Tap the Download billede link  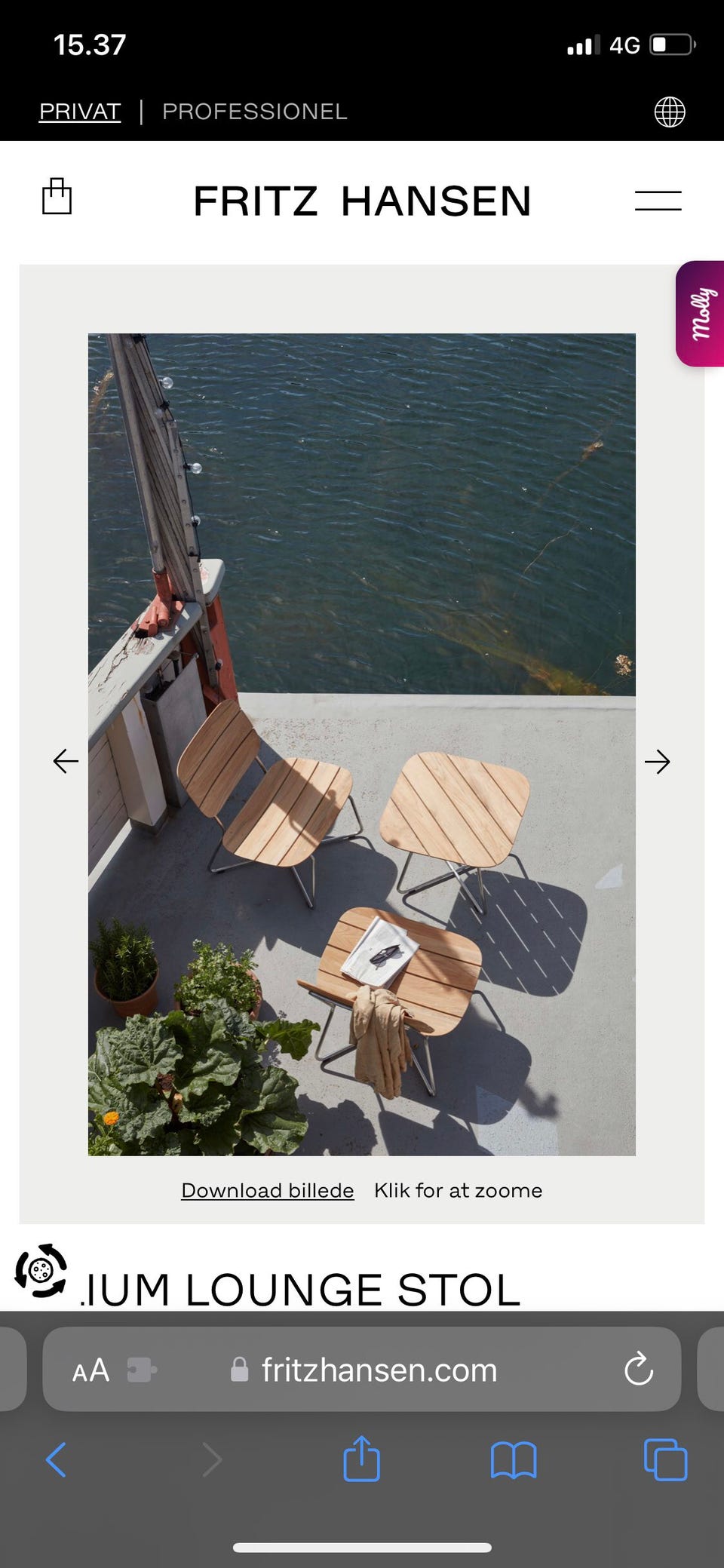268,1190
